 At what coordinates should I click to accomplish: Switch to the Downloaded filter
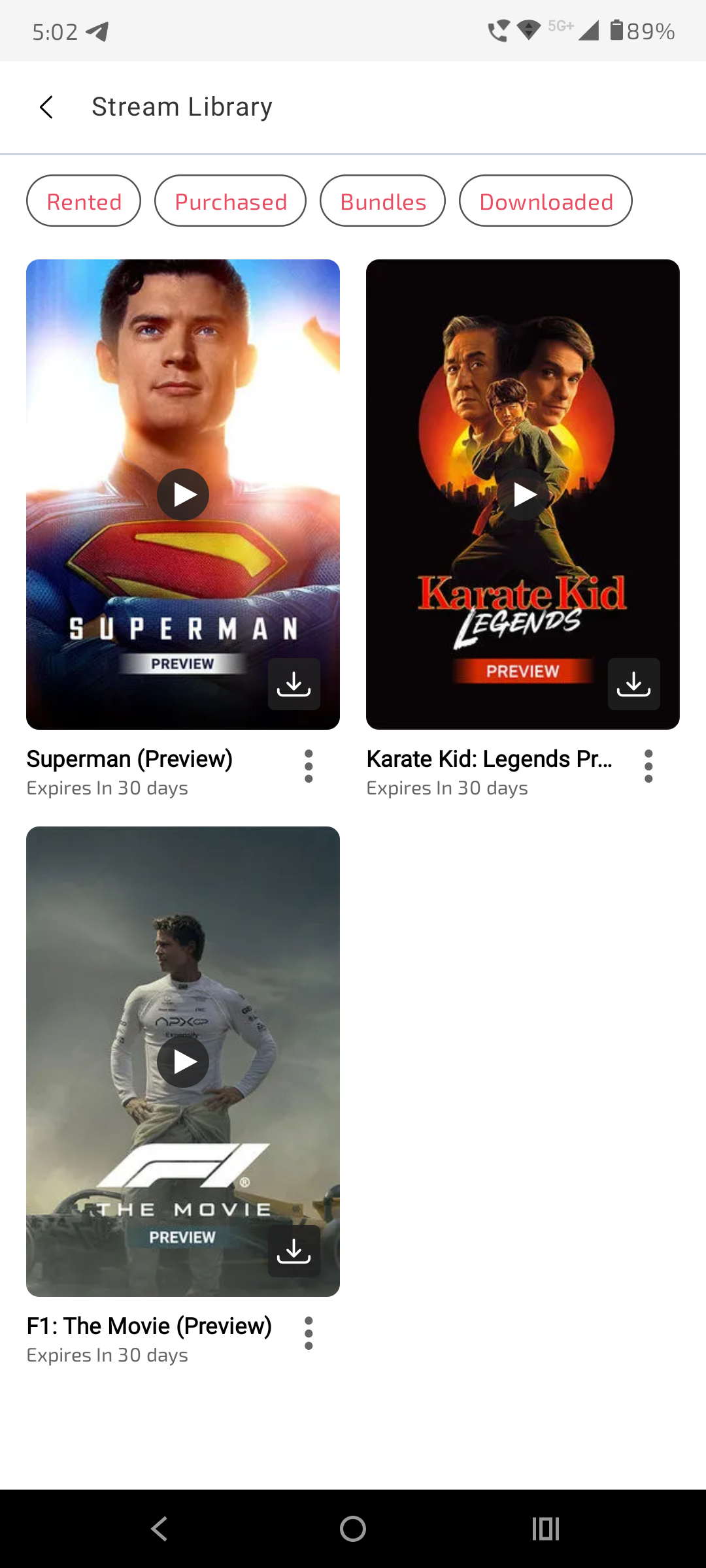click(546, 201)
